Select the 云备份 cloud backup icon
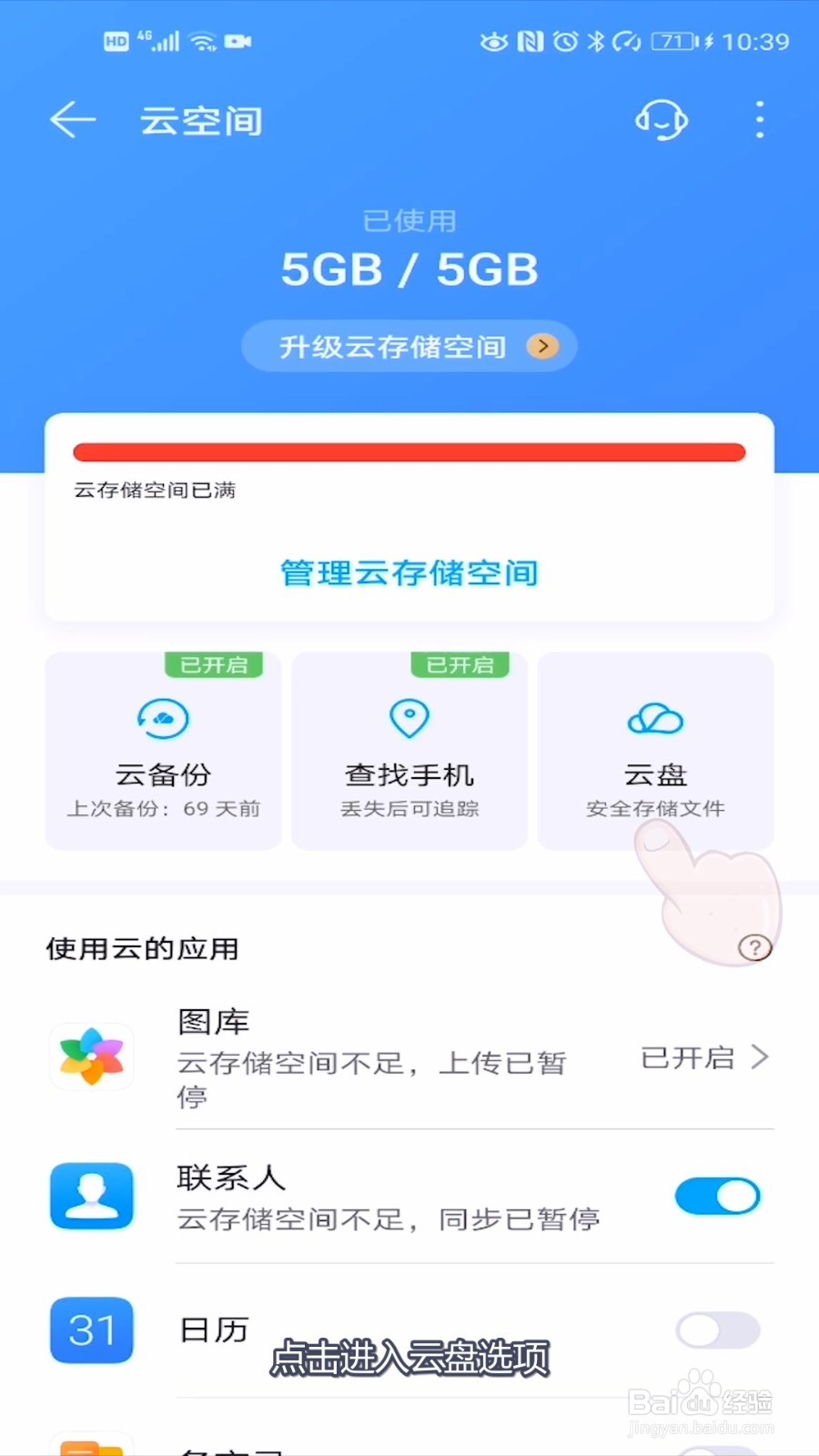Screen dimensions: 819x1456 click(162, 718)
